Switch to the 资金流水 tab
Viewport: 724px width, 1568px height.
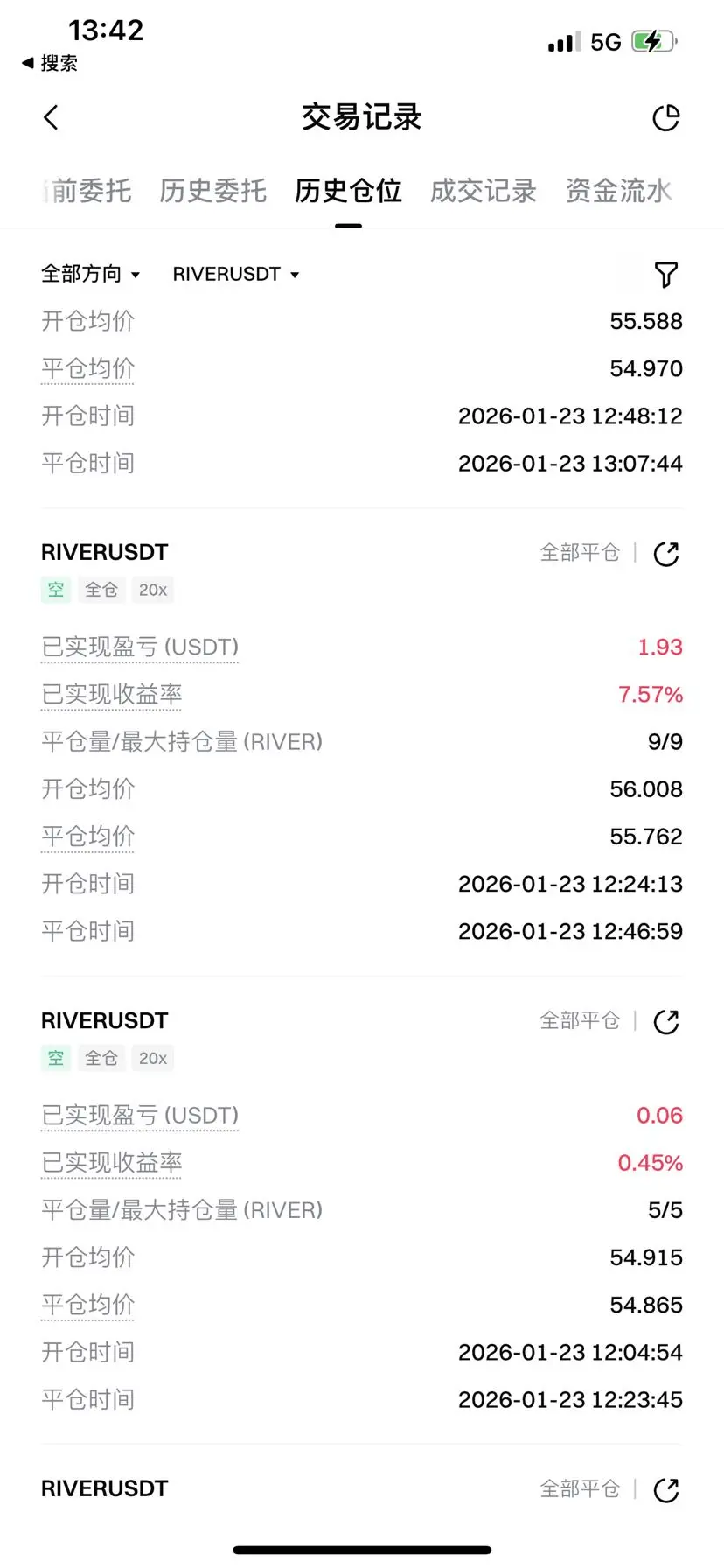click(x=618, y=190)
